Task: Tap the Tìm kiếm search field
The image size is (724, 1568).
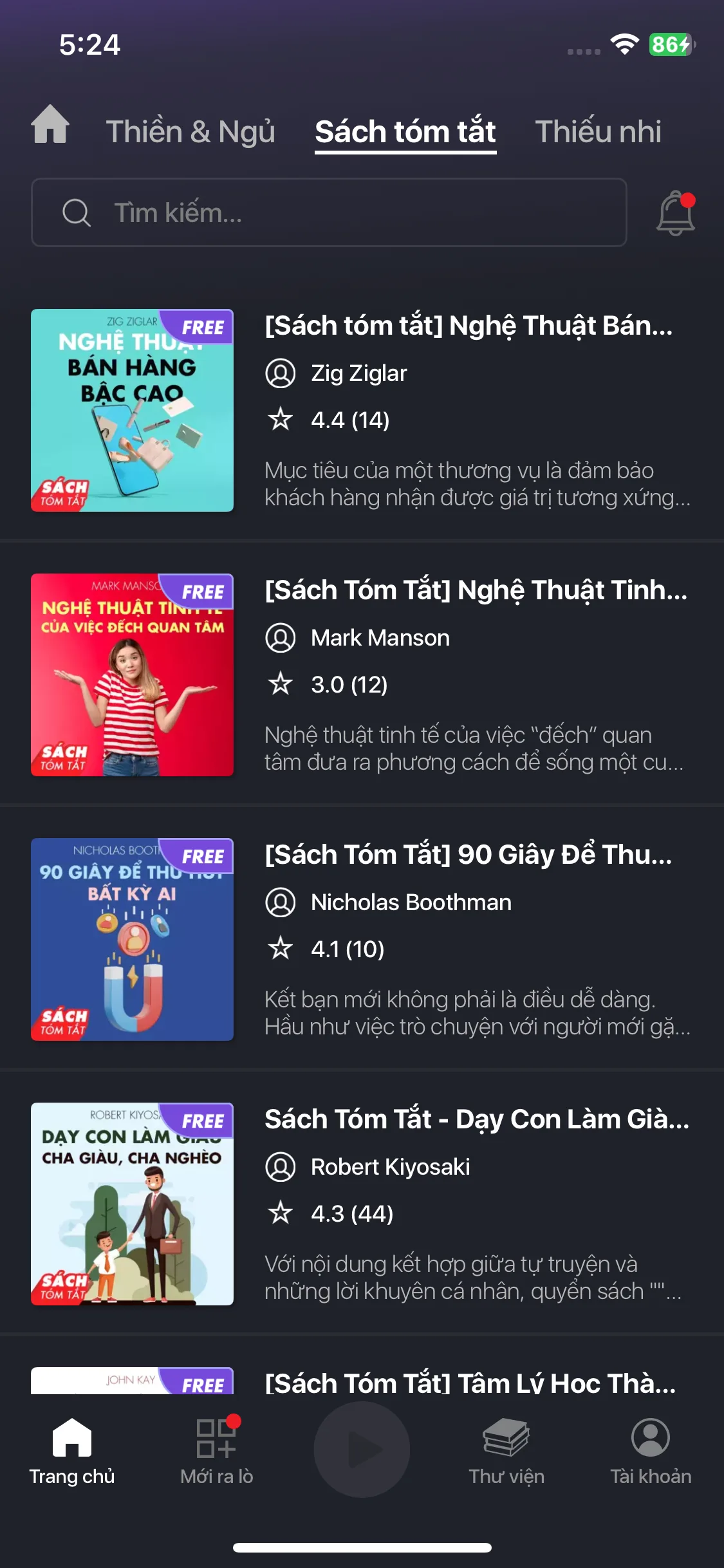Action: [x=329, y=212]
